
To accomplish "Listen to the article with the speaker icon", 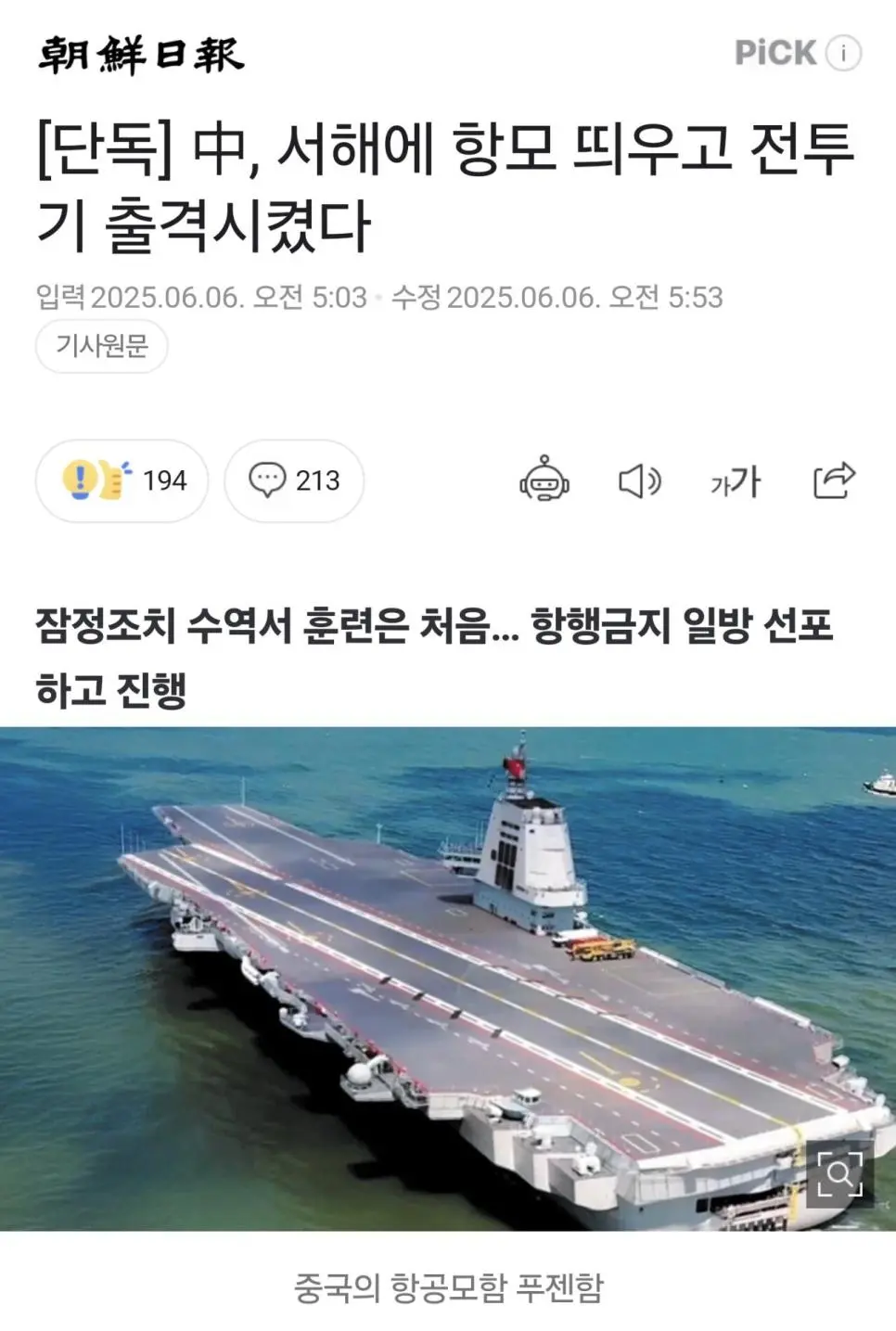I will 639,480.
